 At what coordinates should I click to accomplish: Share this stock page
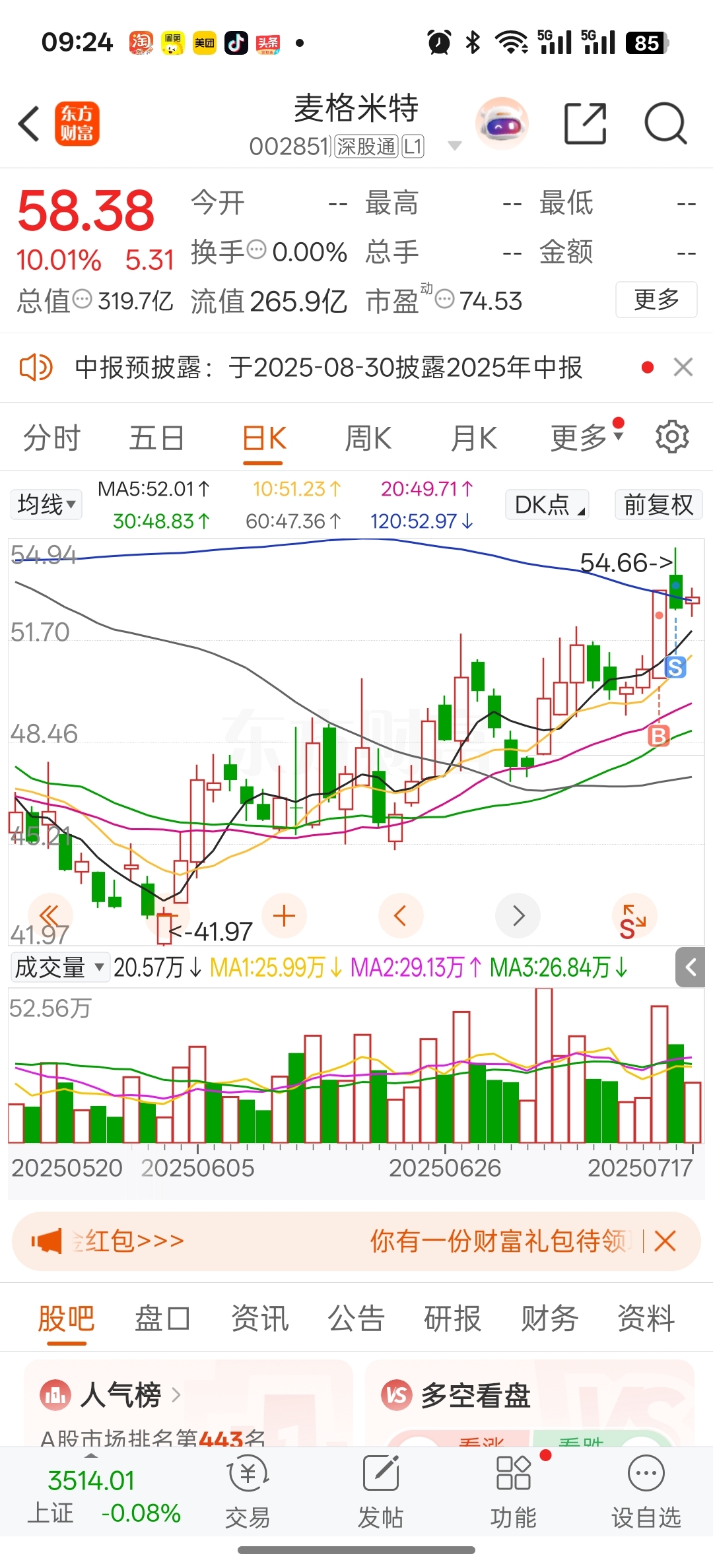point(586,123)
